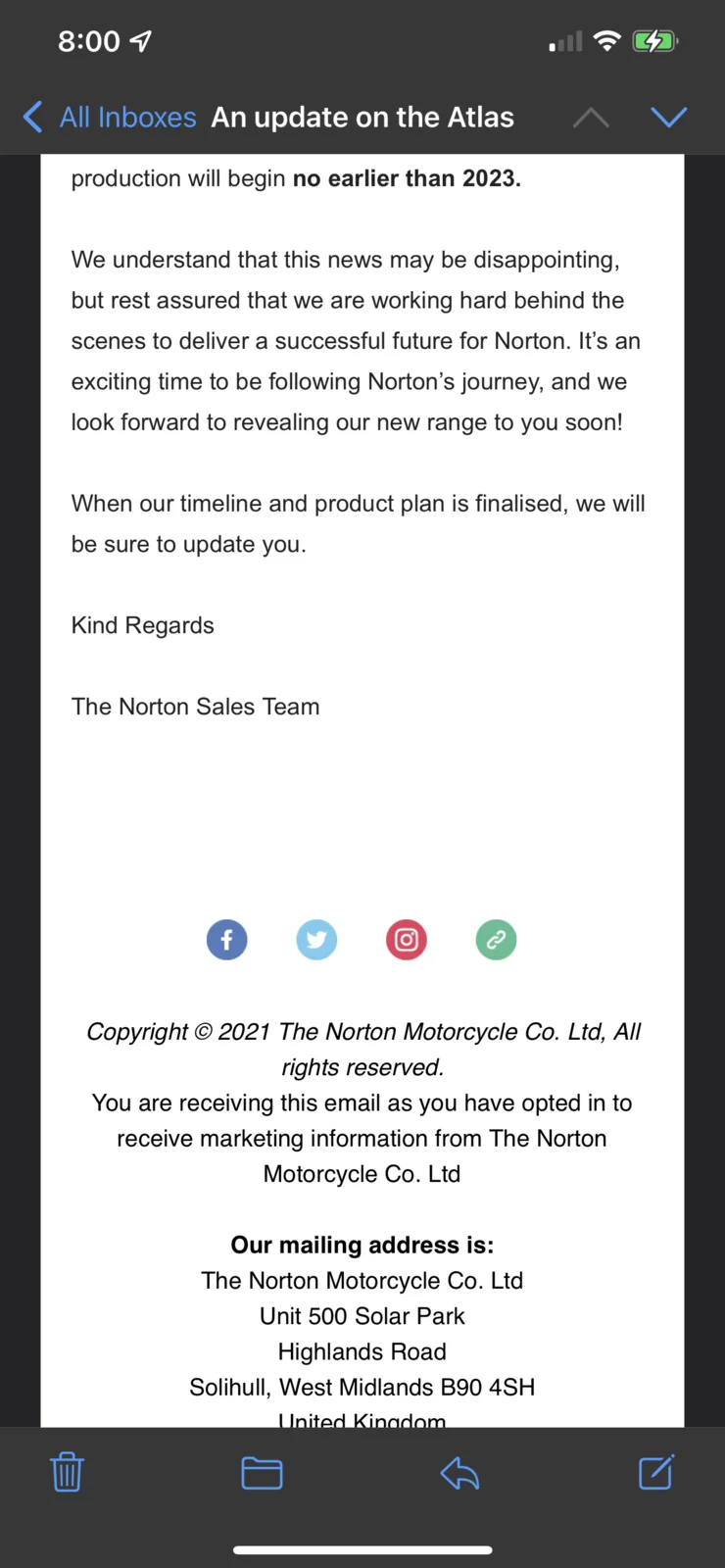Reply to this email

coord(459,1472)
